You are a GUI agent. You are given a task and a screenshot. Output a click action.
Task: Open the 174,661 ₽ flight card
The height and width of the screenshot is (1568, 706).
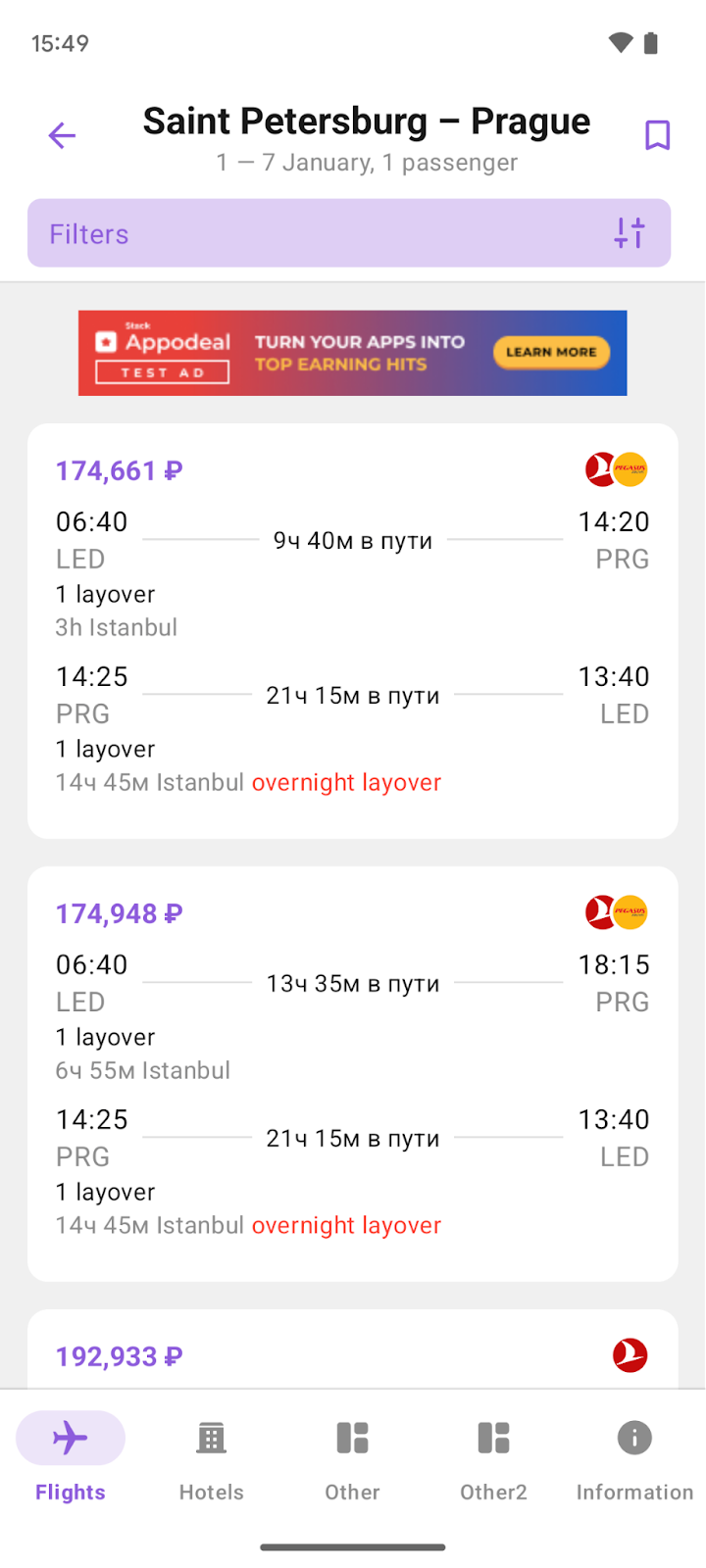[x=353, y=631]
